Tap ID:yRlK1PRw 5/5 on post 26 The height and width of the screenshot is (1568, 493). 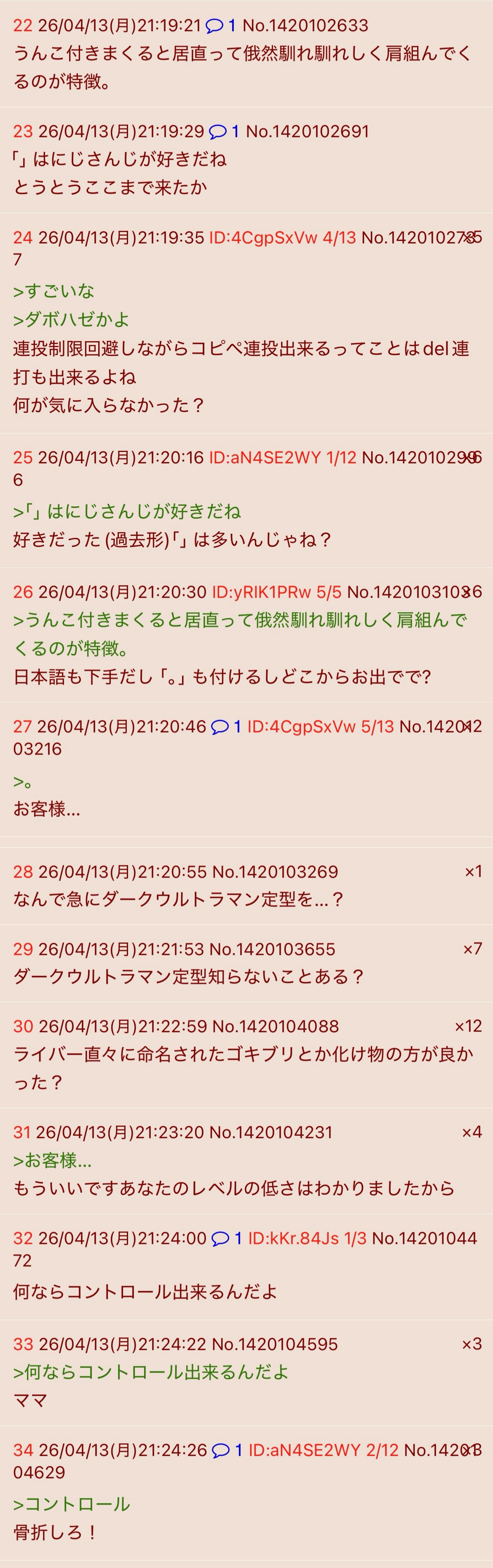pyautogui.click(x=276, y=591)
